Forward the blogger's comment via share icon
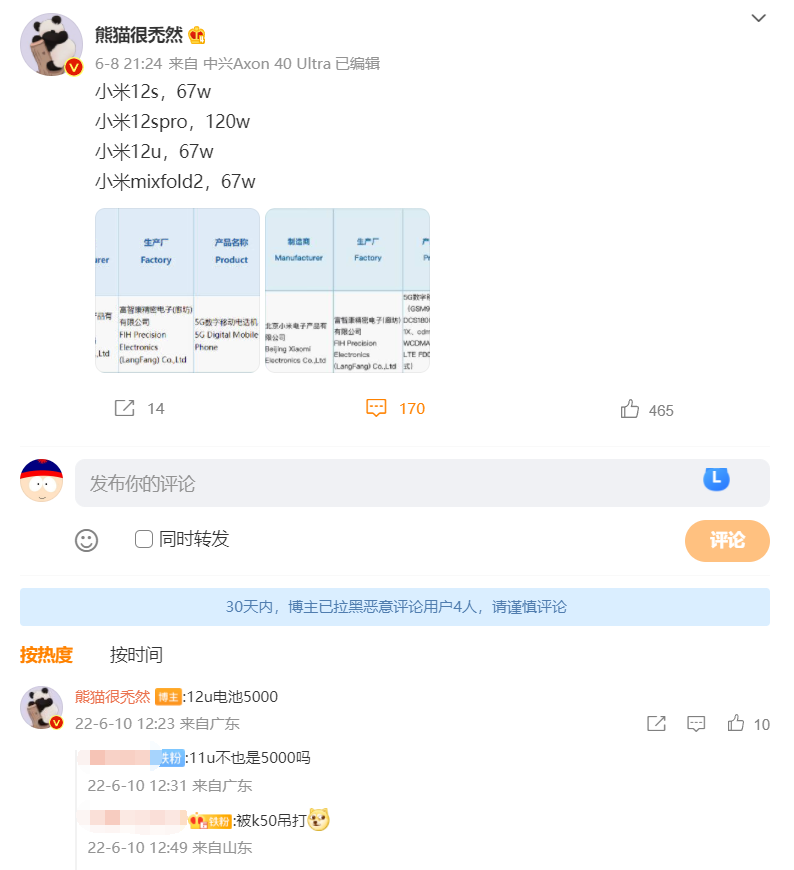The width and height of the screenshot is (794, 870). coord(656,723)
